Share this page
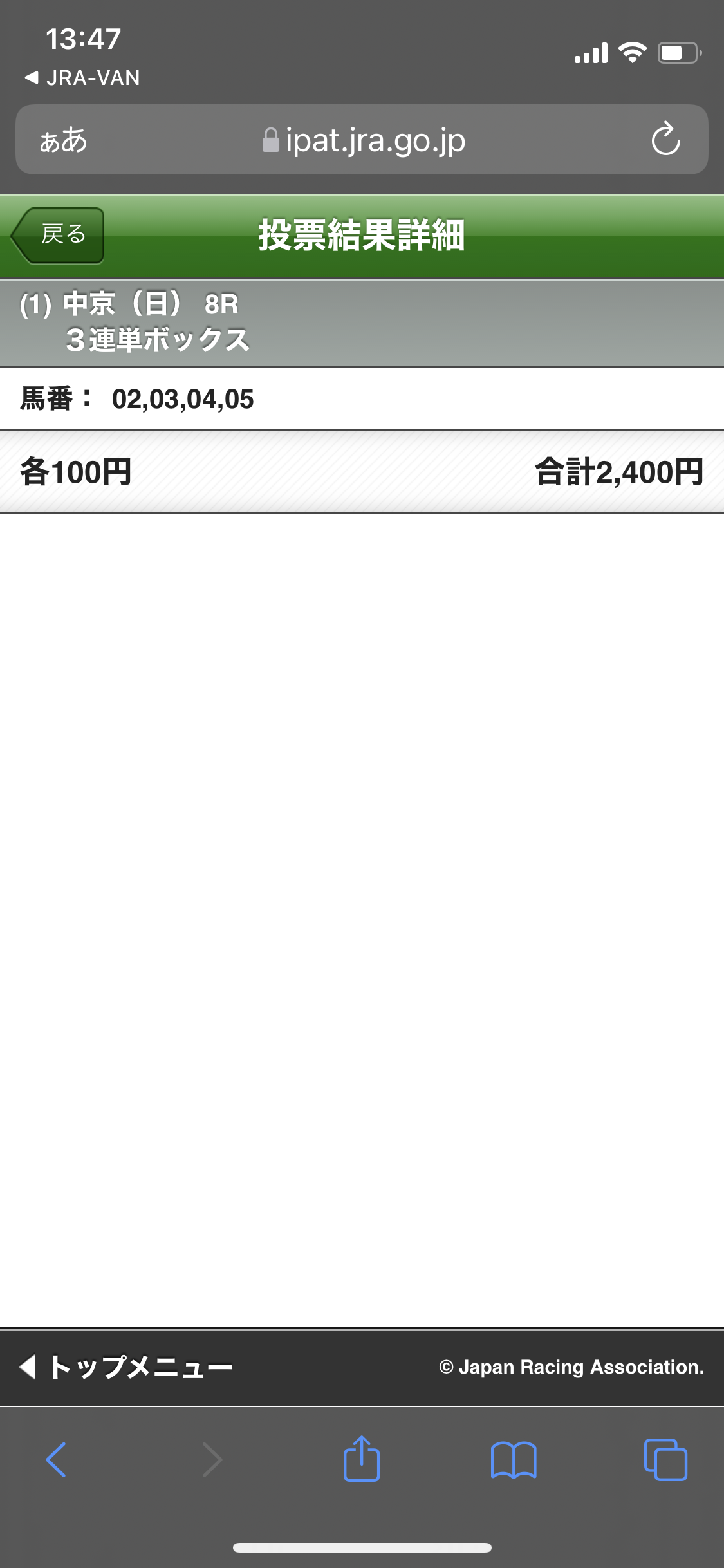Image resolution: width=724 pixels, height=1568 pixels. (x=362, y=1459)
